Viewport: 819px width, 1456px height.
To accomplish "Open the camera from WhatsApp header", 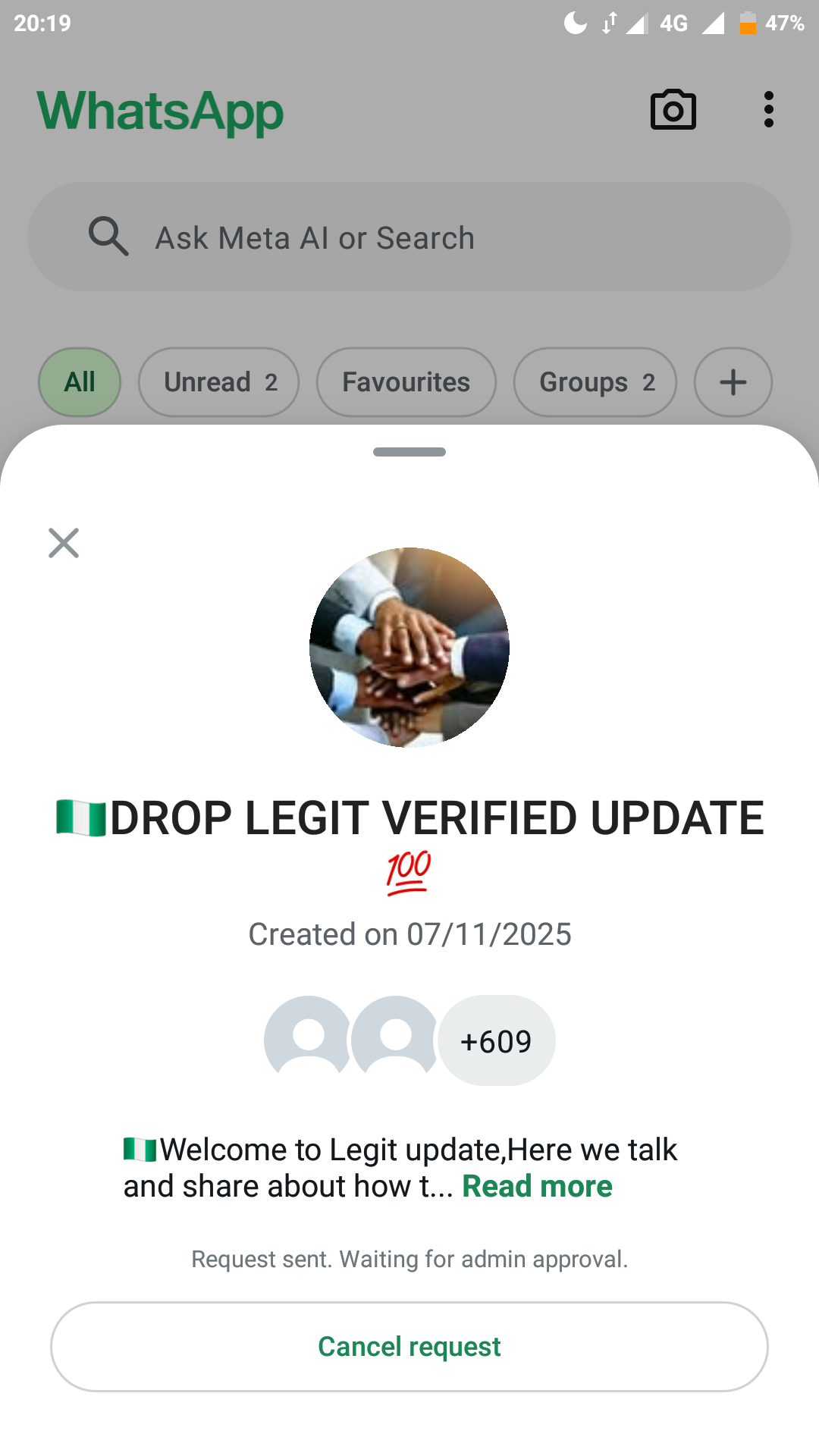I will (x=673, y=111).
